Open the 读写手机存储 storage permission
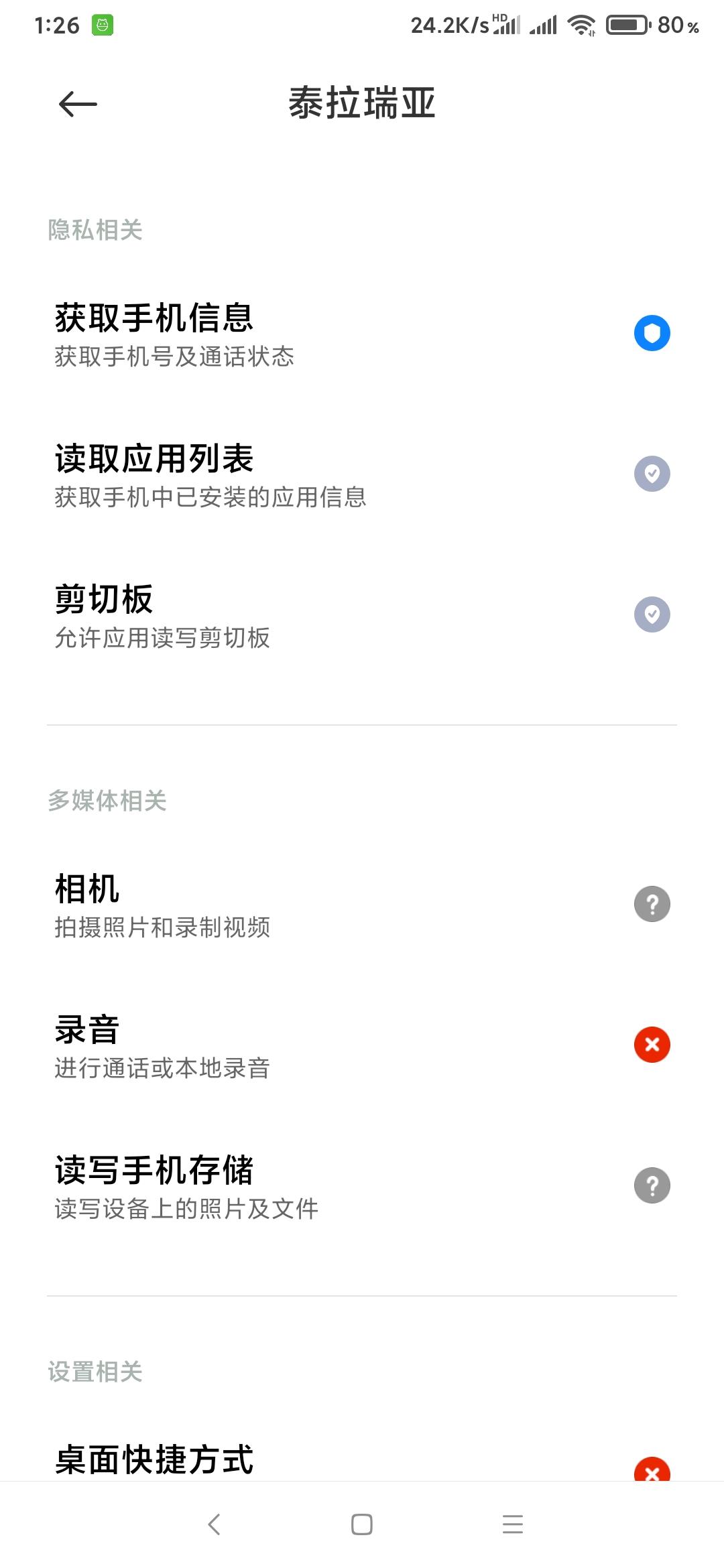This screenshot has height=1568, width=724. point(362,1185)
